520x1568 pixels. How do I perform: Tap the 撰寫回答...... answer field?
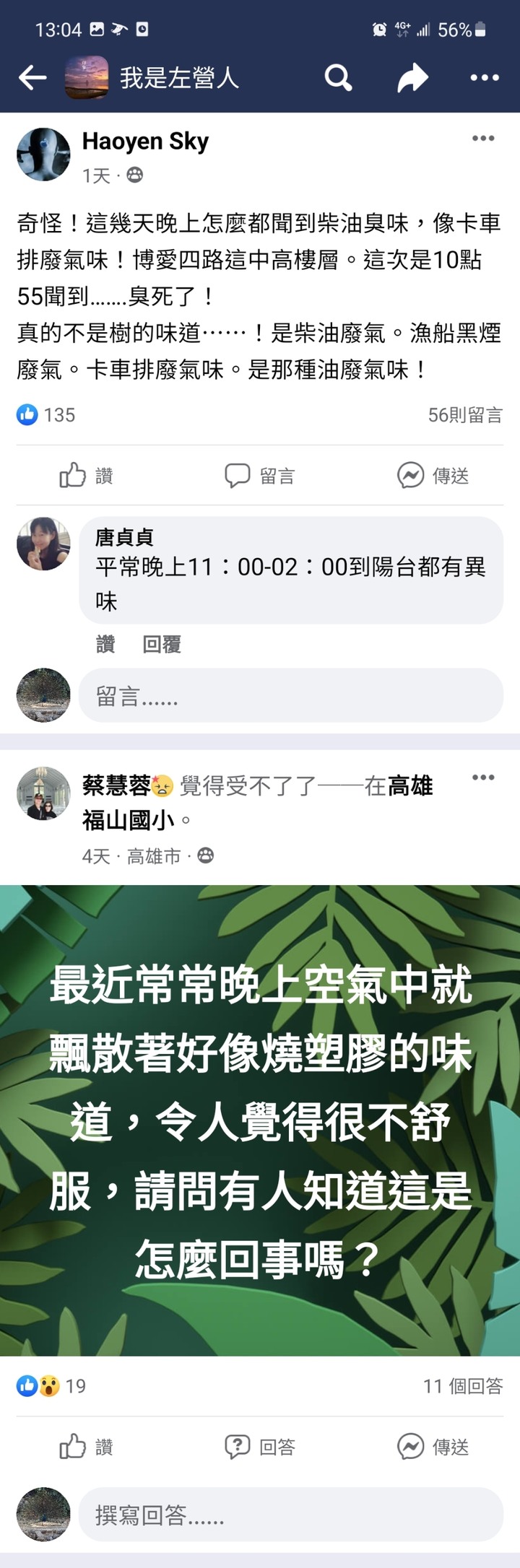[x=290, y=1515]
